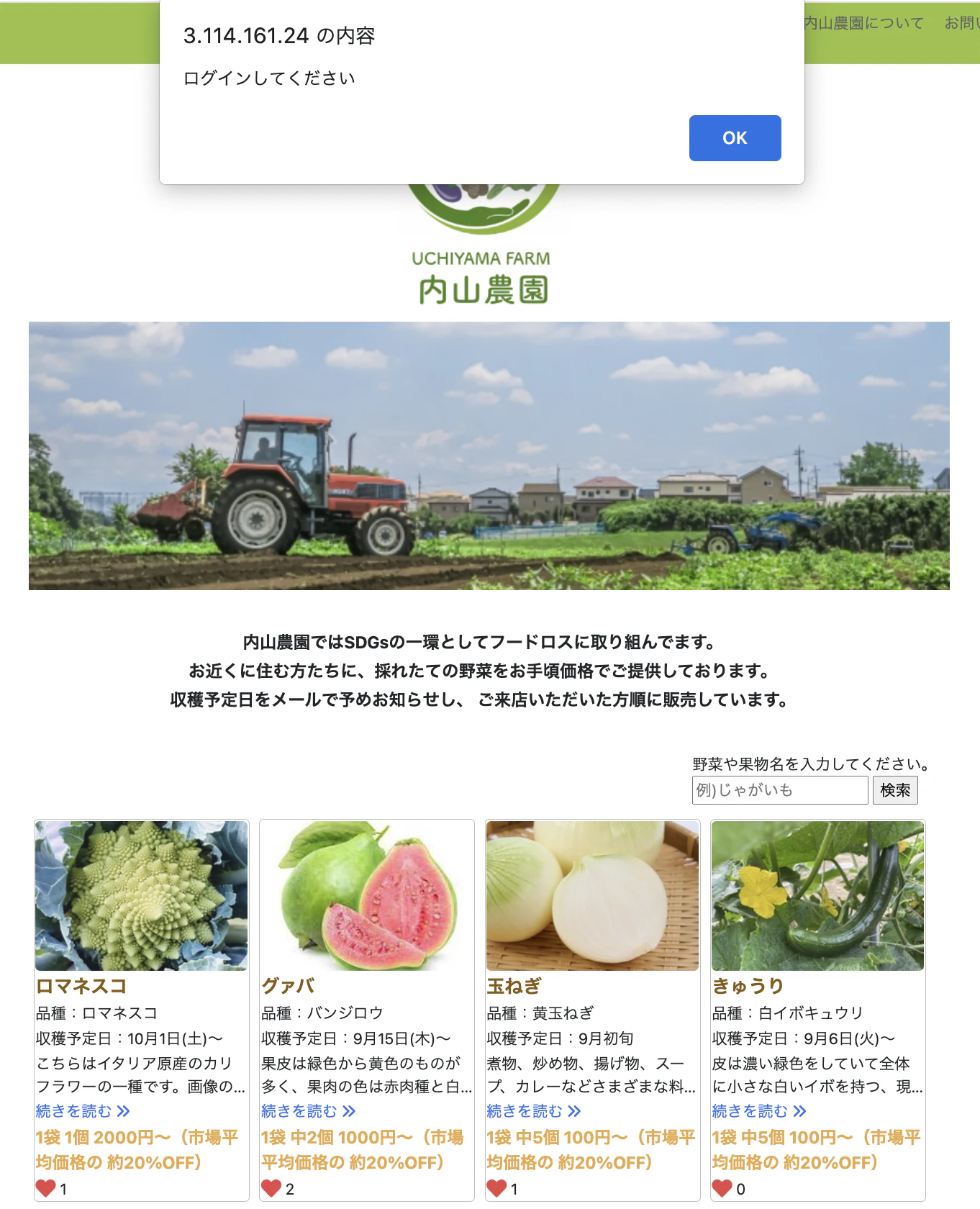Open the グァバ product image

[367, 895]
